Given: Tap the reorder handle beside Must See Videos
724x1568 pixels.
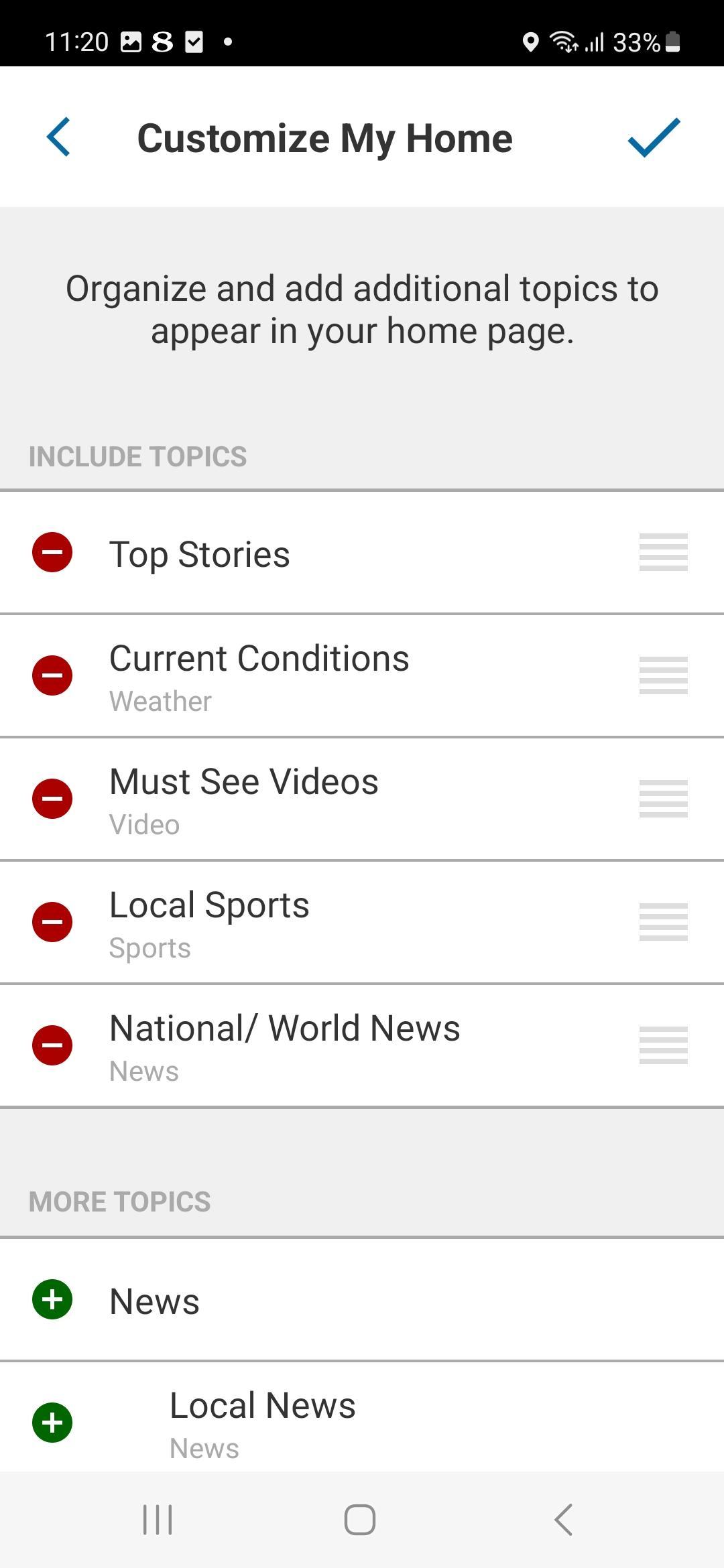Looking at the screenshot, I should tap(664, 799).
